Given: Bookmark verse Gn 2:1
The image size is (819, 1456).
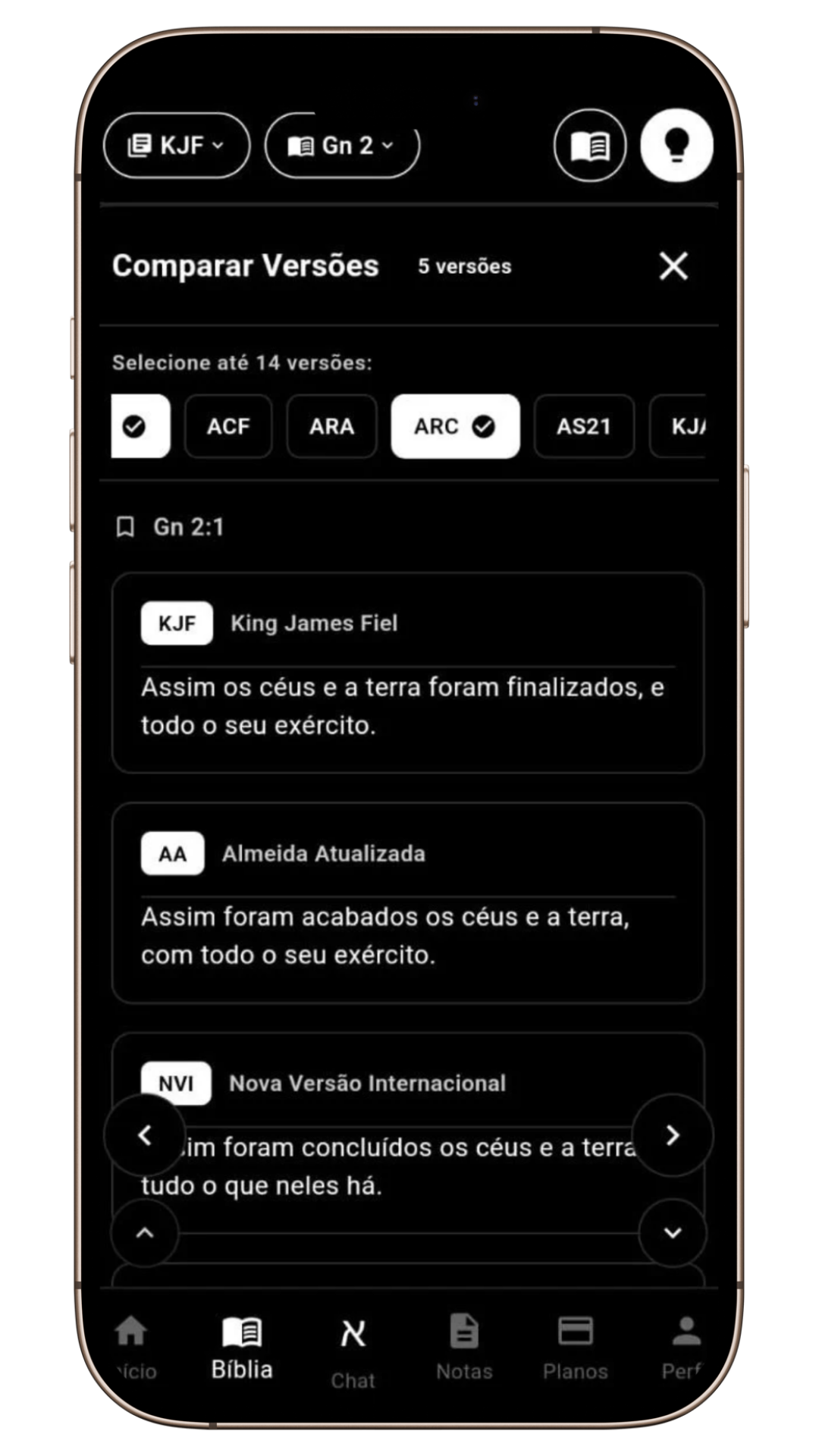Looking at the screenshot, I should (125, 527).
